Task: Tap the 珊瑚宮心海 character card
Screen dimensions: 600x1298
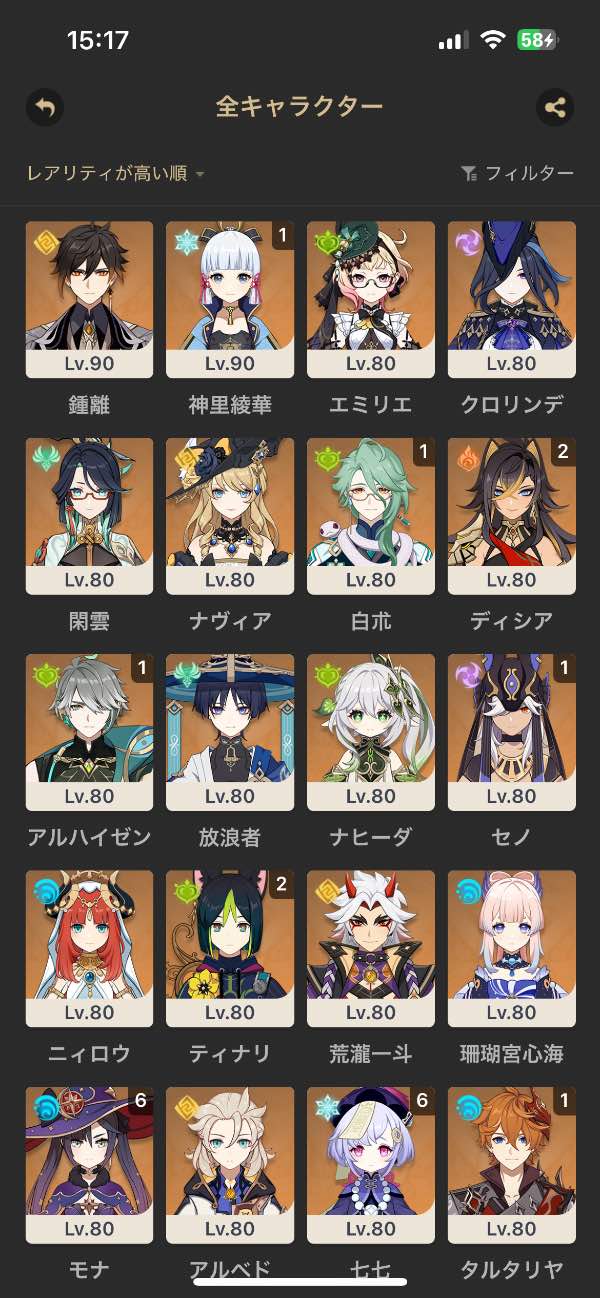Action: [x=512, y=947]
